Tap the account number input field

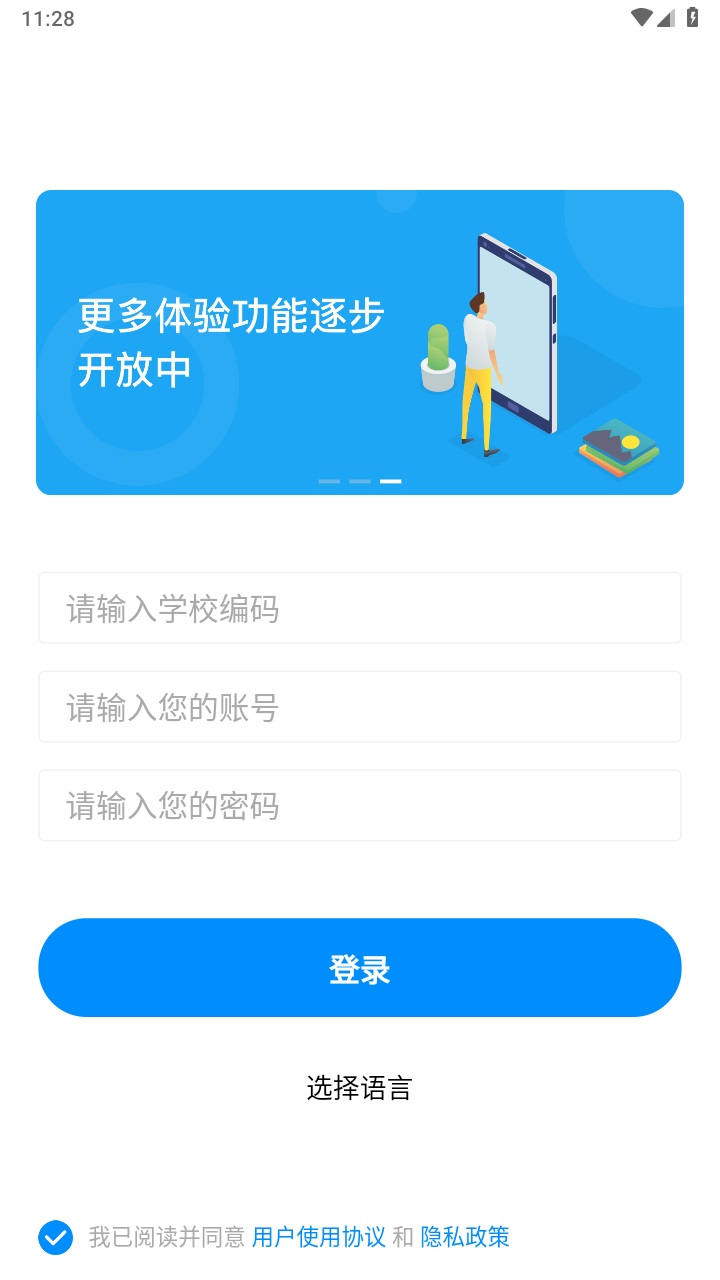click(360, 706)
